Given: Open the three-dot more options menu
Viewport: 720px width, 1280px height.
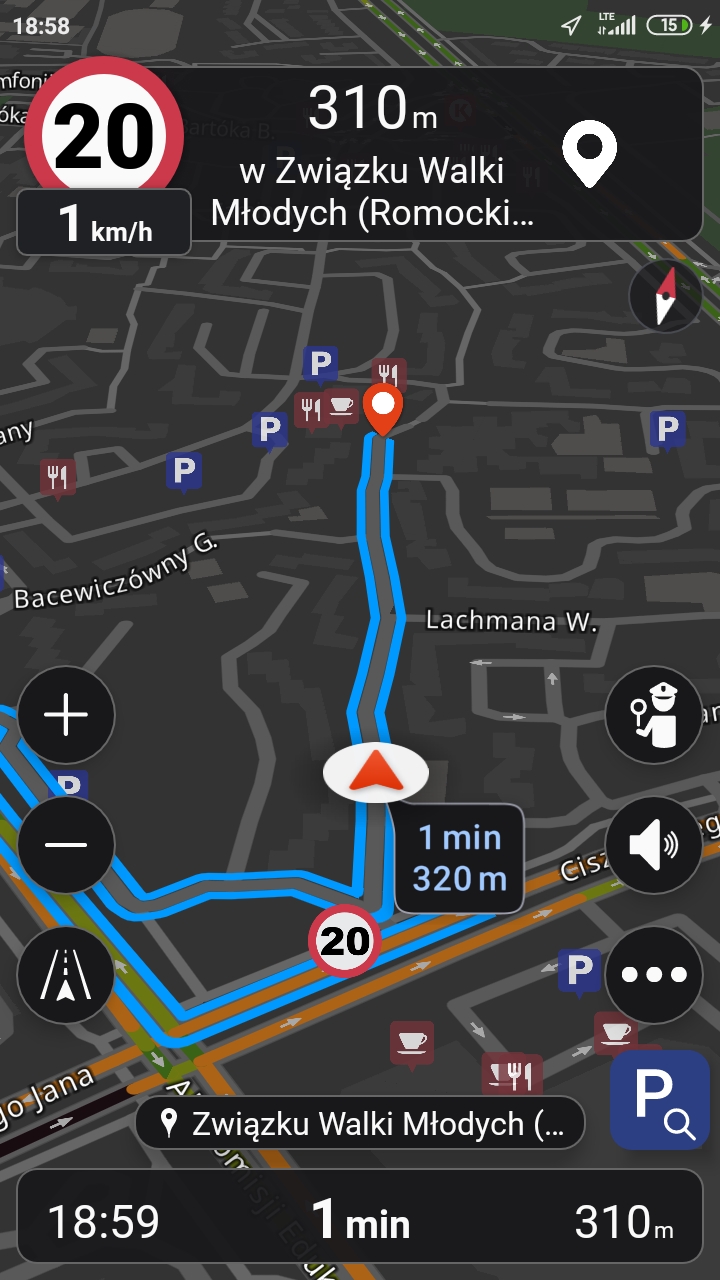Looking at the screenshot, I should (654, 975).
